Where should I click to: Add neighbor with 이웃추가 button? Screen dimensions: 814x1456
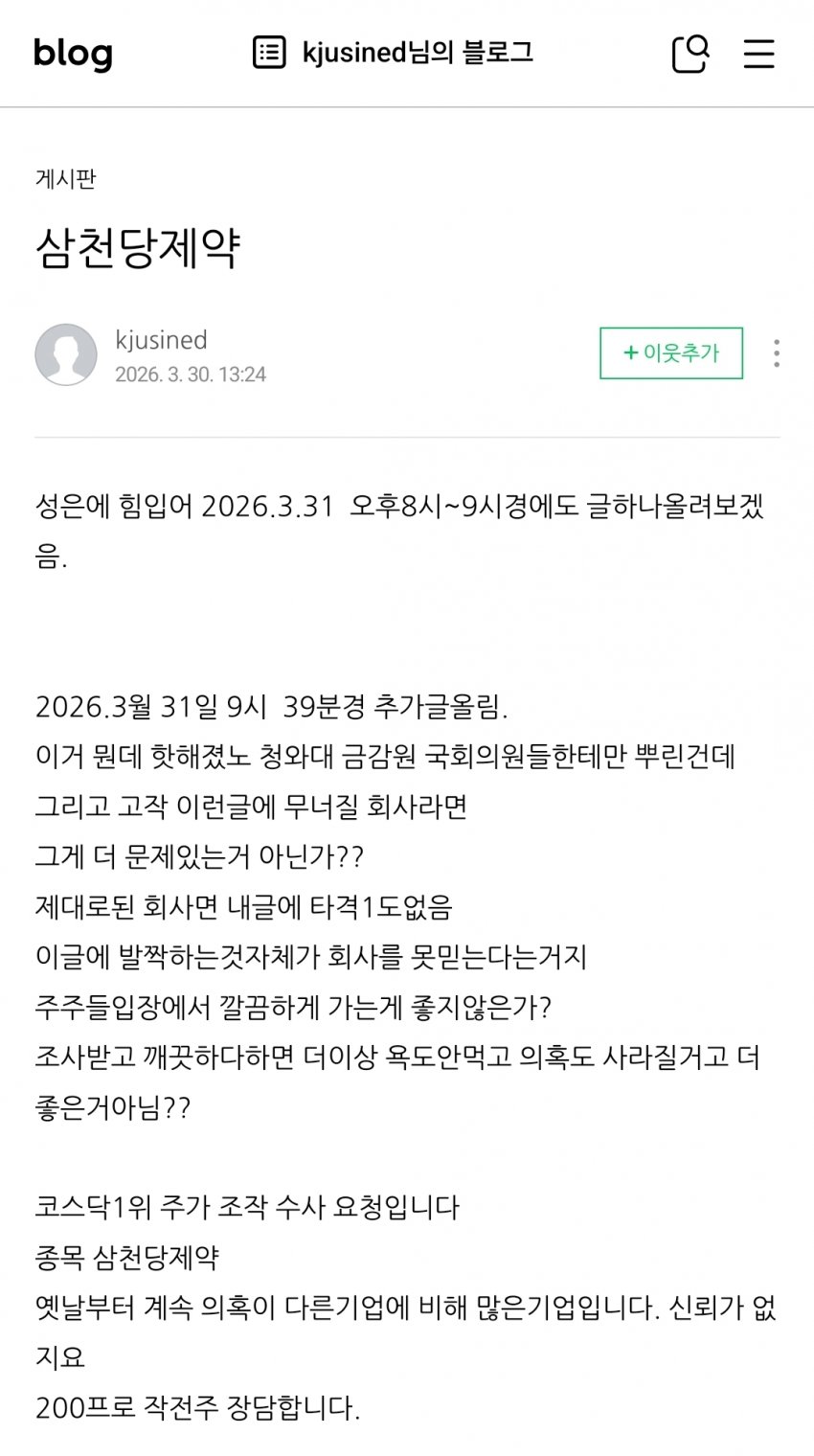coord(671,353)
